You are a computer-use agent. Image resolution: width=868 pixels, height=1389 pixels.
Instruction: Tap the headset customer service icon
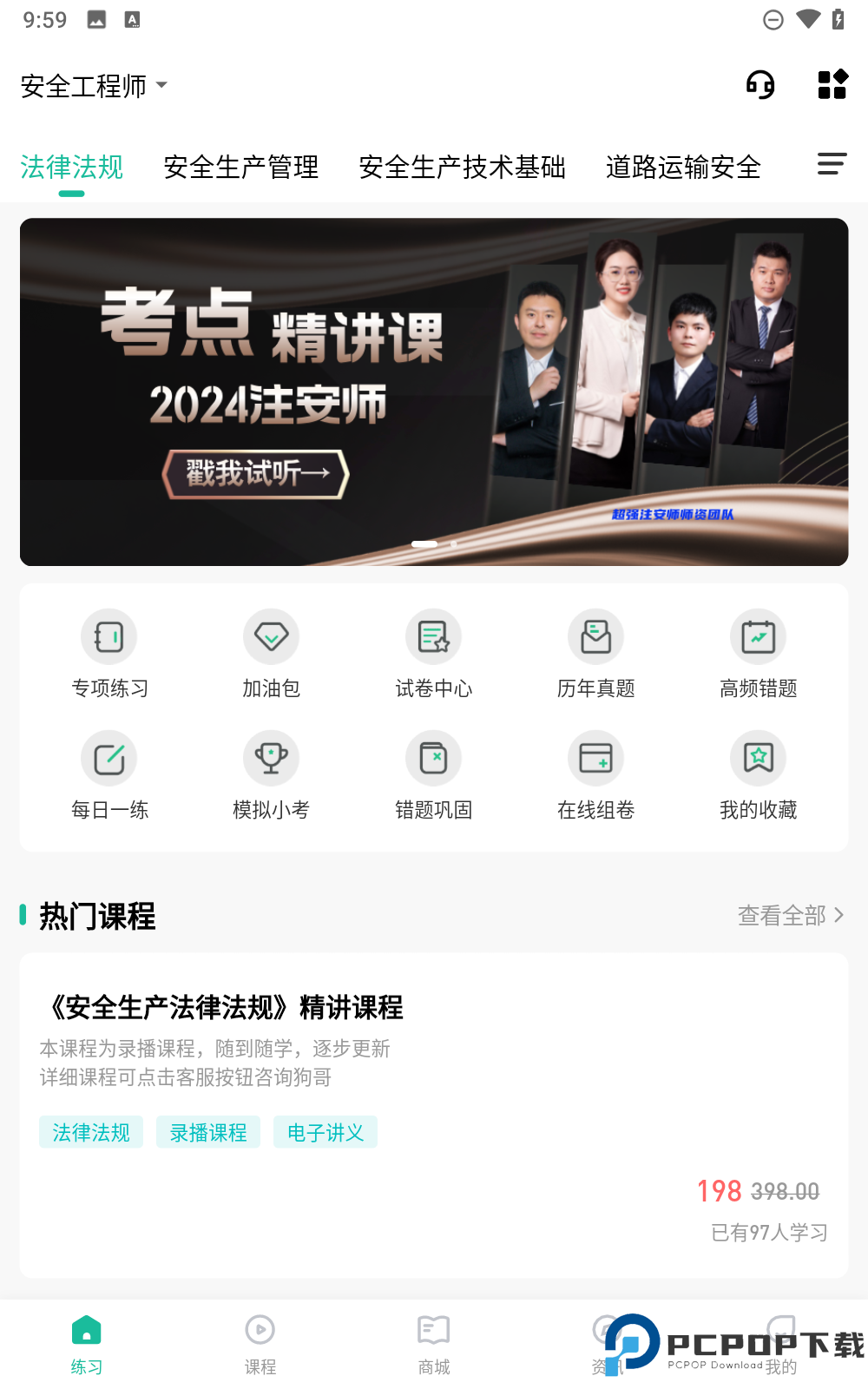pos(759,84)
